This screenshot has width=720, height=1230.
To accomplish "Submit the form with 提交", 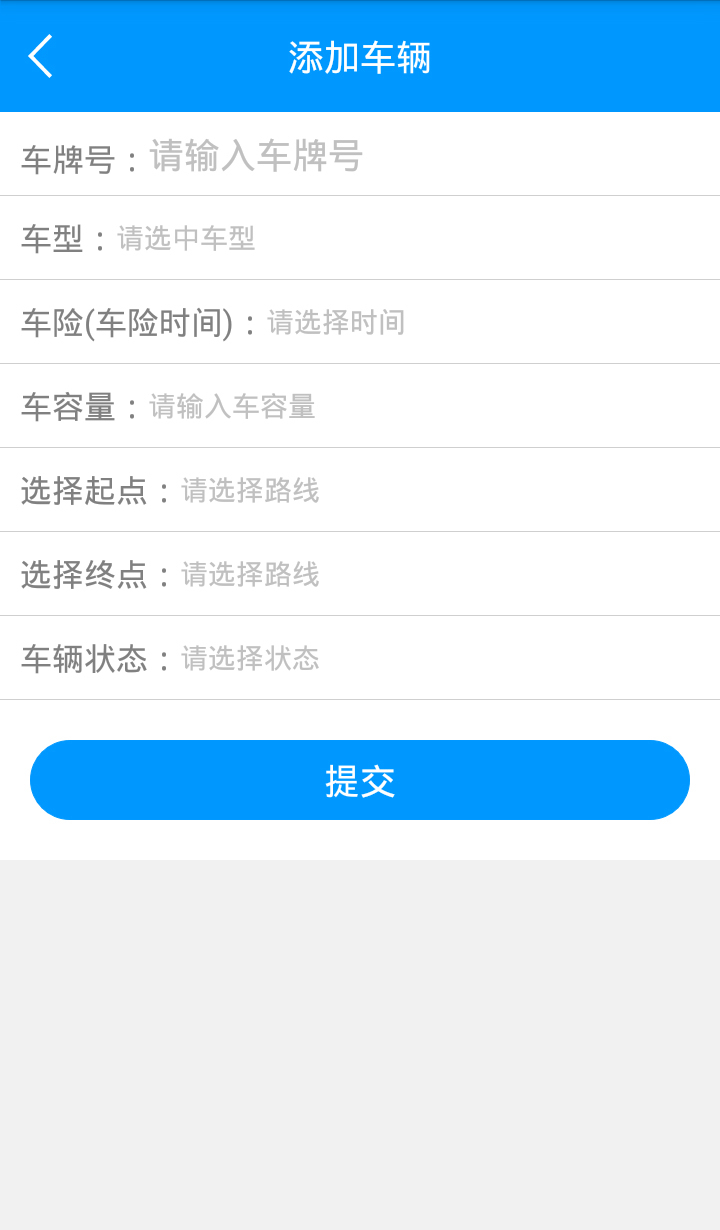I will [x=360, y=780].
